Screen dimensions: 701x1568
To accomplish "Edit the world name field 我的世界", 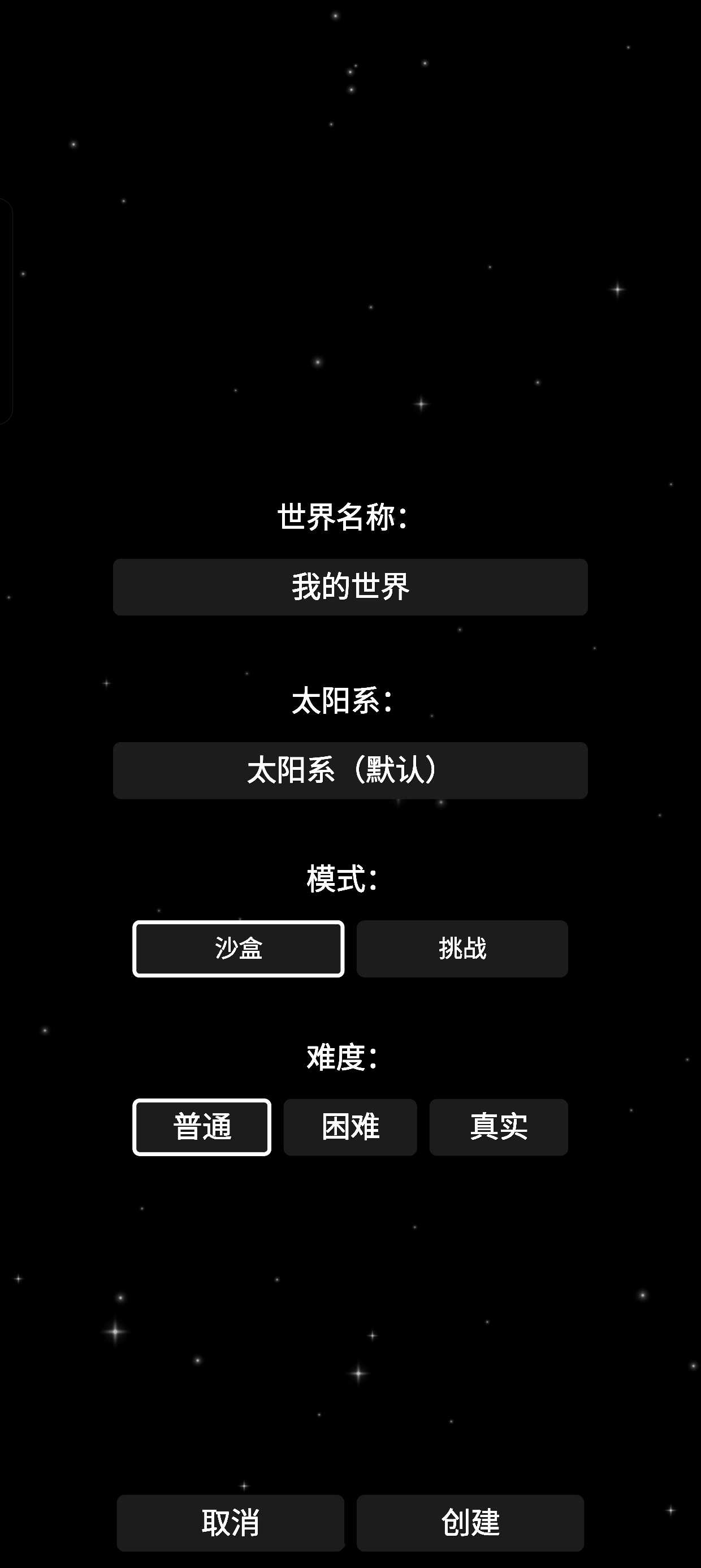I will [350, 587].
